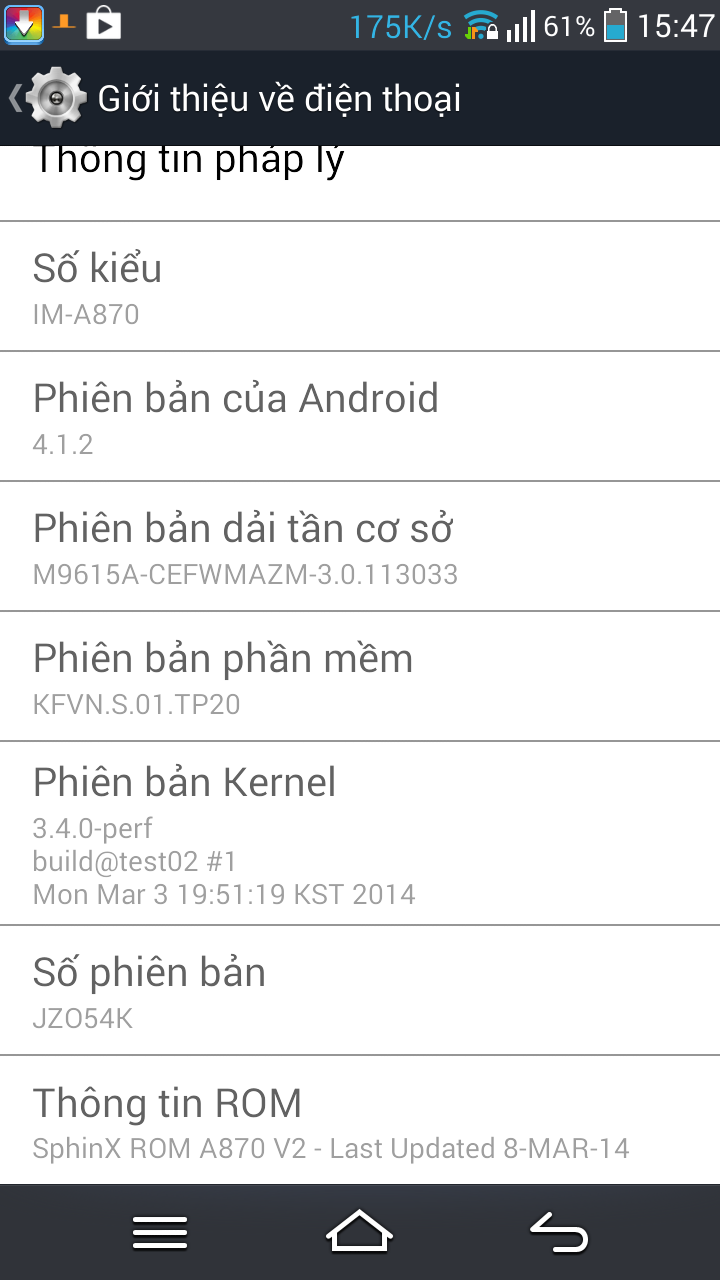The image size is (720, 1280).
Task: Select the Phiên bản của Android row
Action: (360, 417)
